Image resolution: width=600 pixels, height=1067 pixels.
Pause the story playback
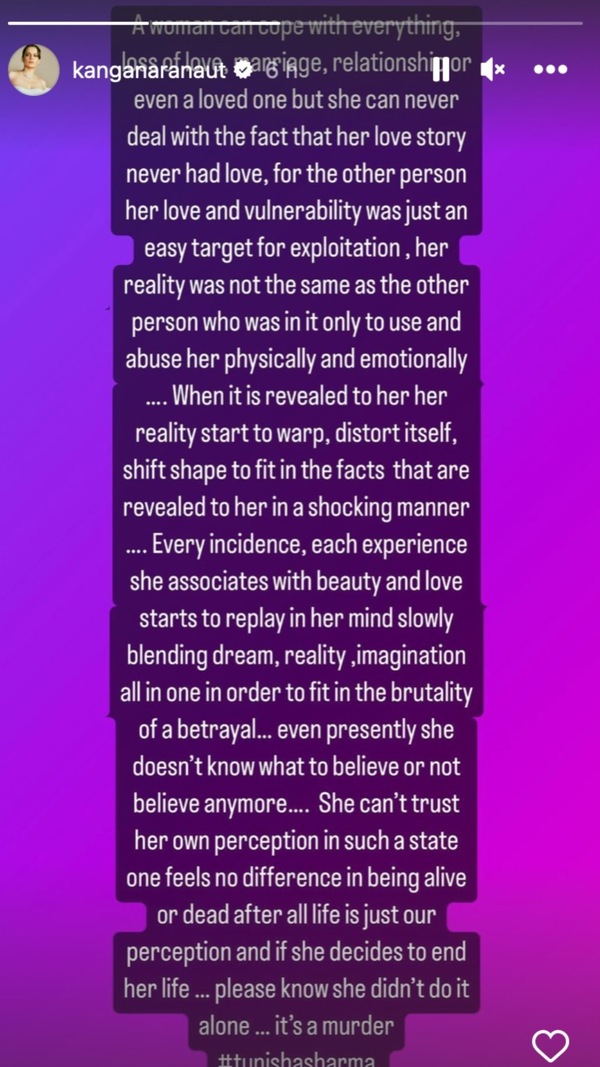(x=441, y=70)
